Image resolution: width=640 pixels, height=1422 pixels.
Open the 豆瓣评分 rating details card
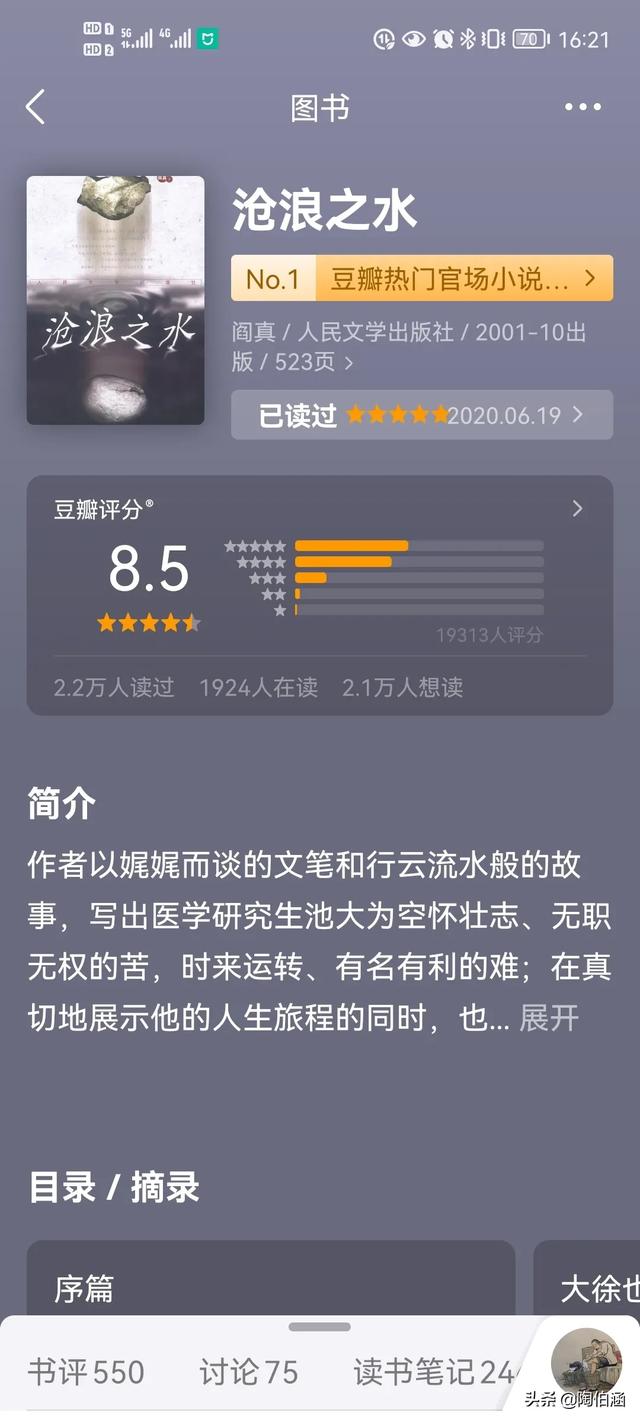(319, 595)
